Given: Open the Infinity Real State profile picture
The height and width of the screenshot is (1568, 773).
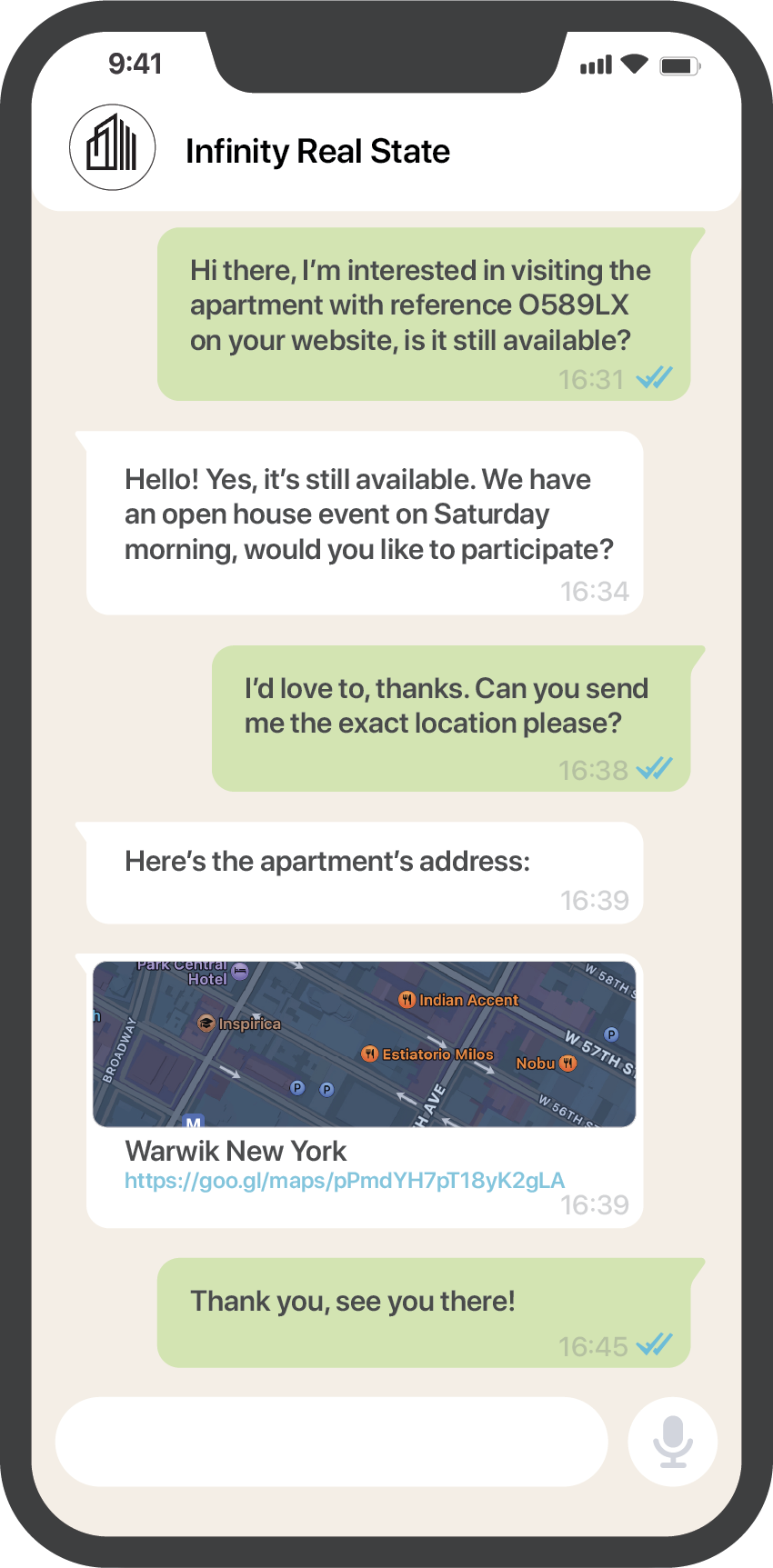Looking at the screenshot, I should pos(113,147).
